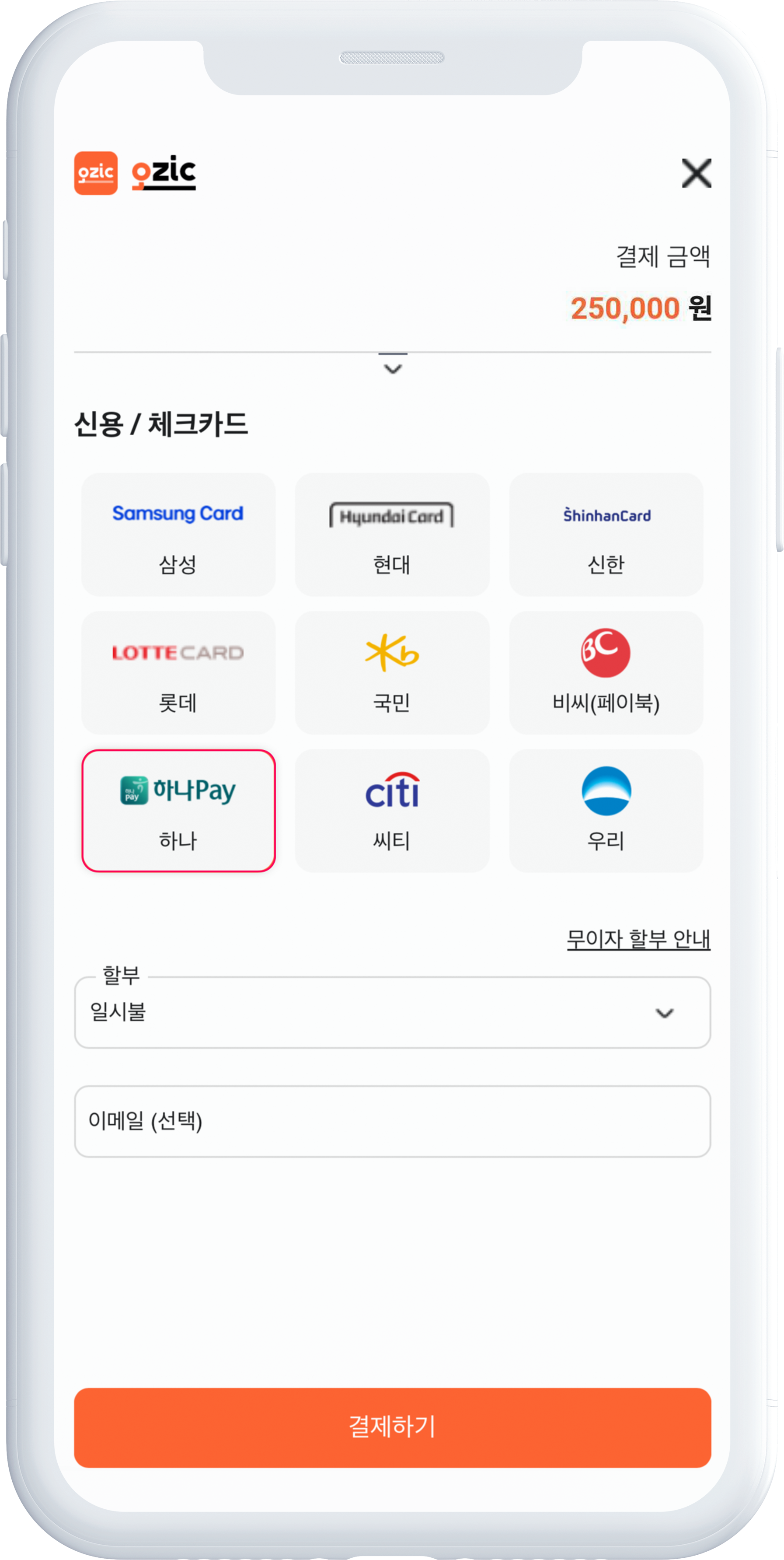784x1560 pixels.
Task: Choose Hyundai Card (현대)
Action: tap(392, 535)
